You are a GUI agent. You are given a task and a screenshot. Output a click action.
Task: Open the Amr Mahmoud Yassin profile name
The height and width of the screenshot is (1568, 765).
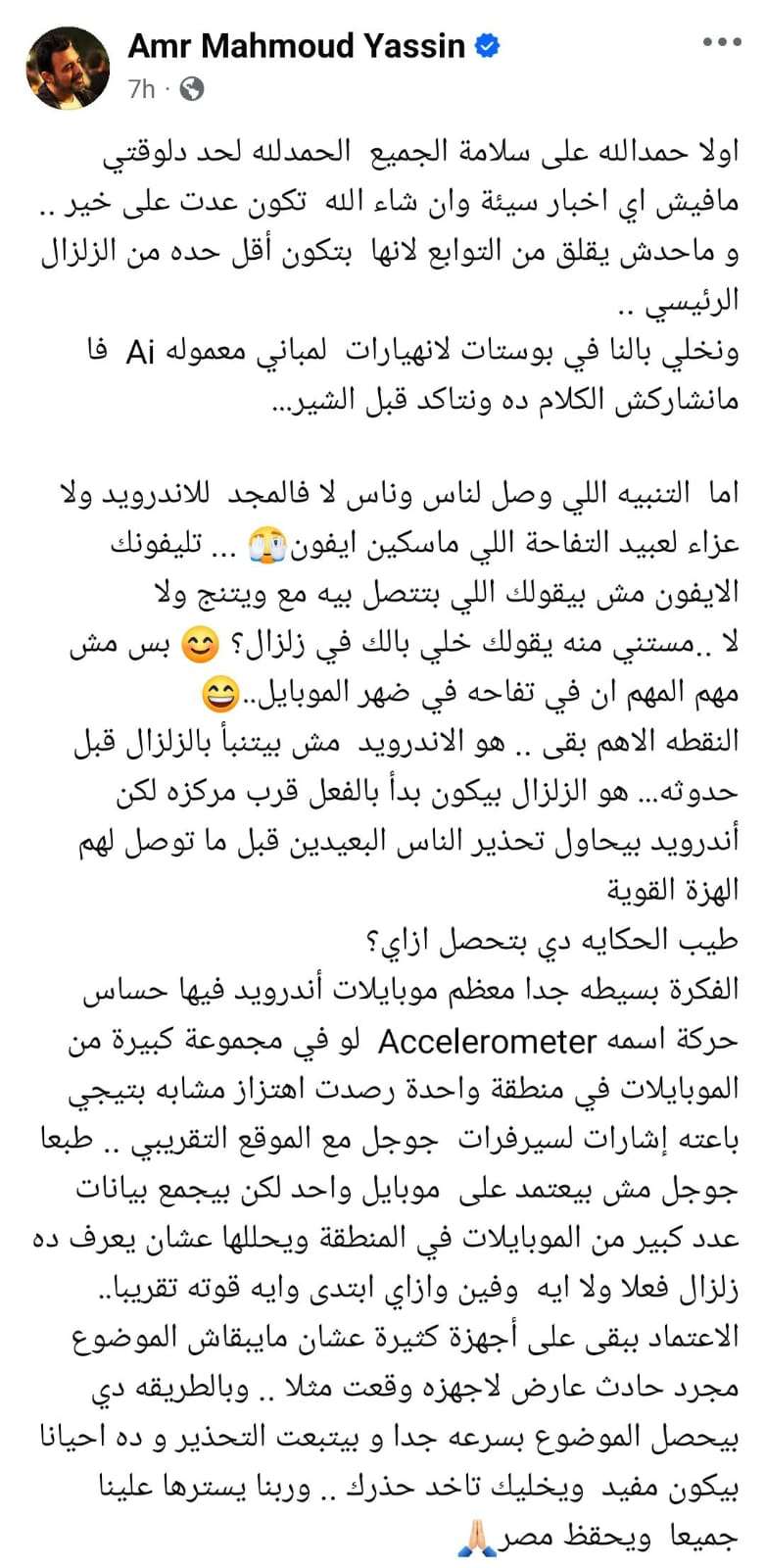[296, 45]
